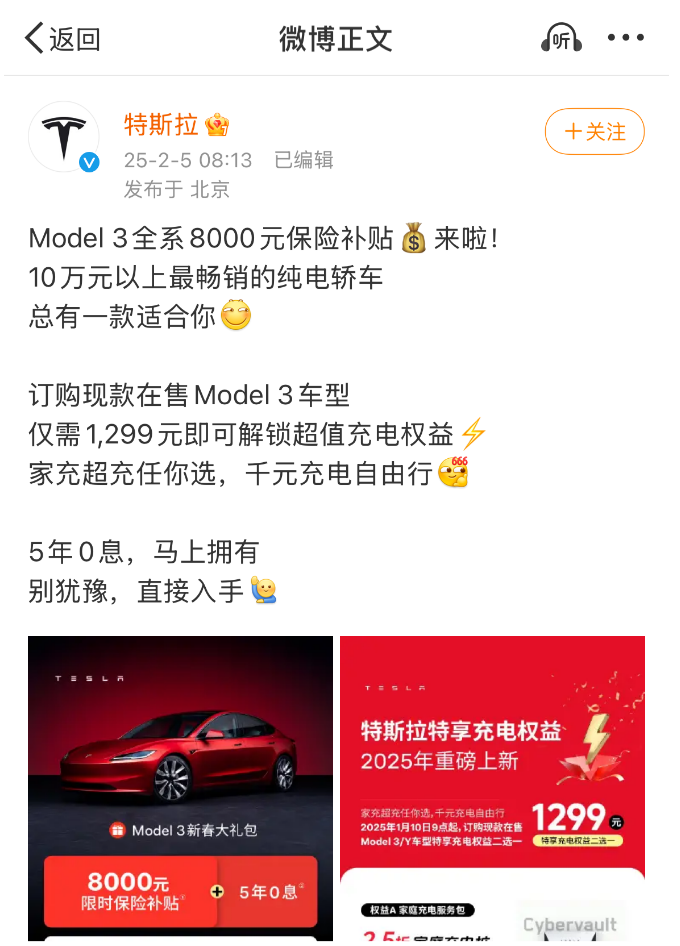680x946 pixels.
Task: Open the 特斯拉 username link
Action: pos(160,125)
